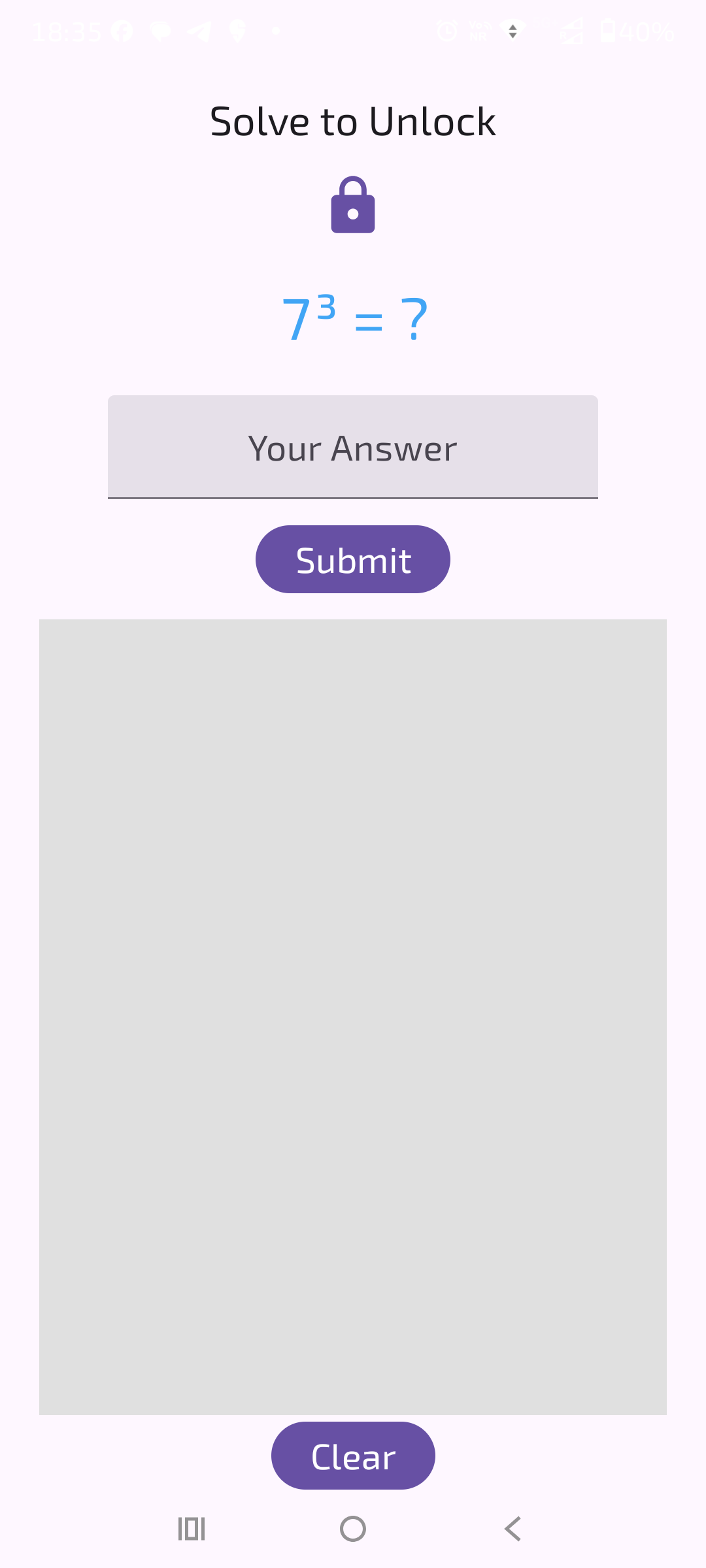
Task: Tap the data transfer arrows icon
Action: point(513,31)
